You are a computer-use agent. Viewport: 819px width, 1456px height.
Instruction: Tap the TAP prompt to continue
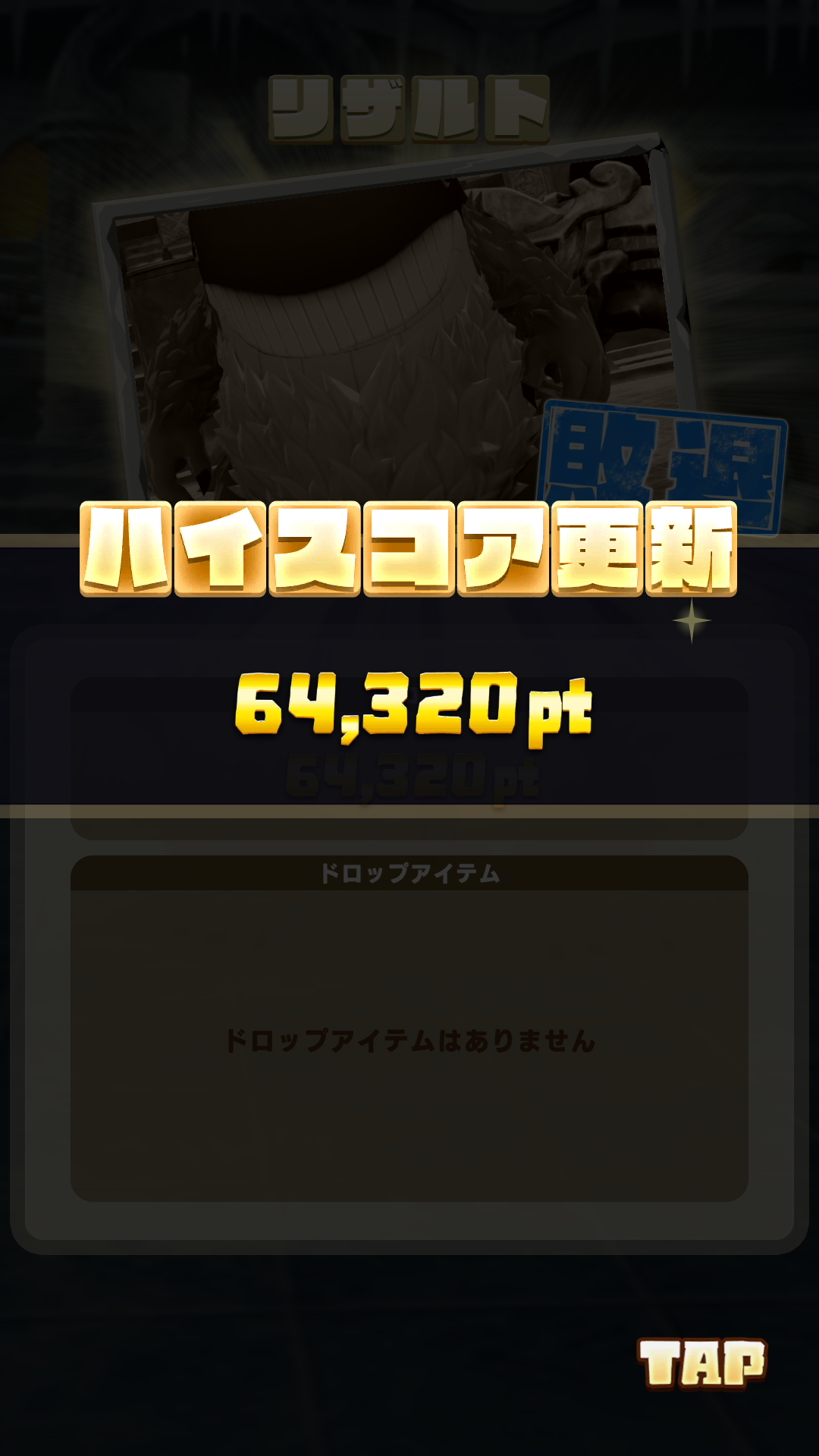[x=701, y=1363]
